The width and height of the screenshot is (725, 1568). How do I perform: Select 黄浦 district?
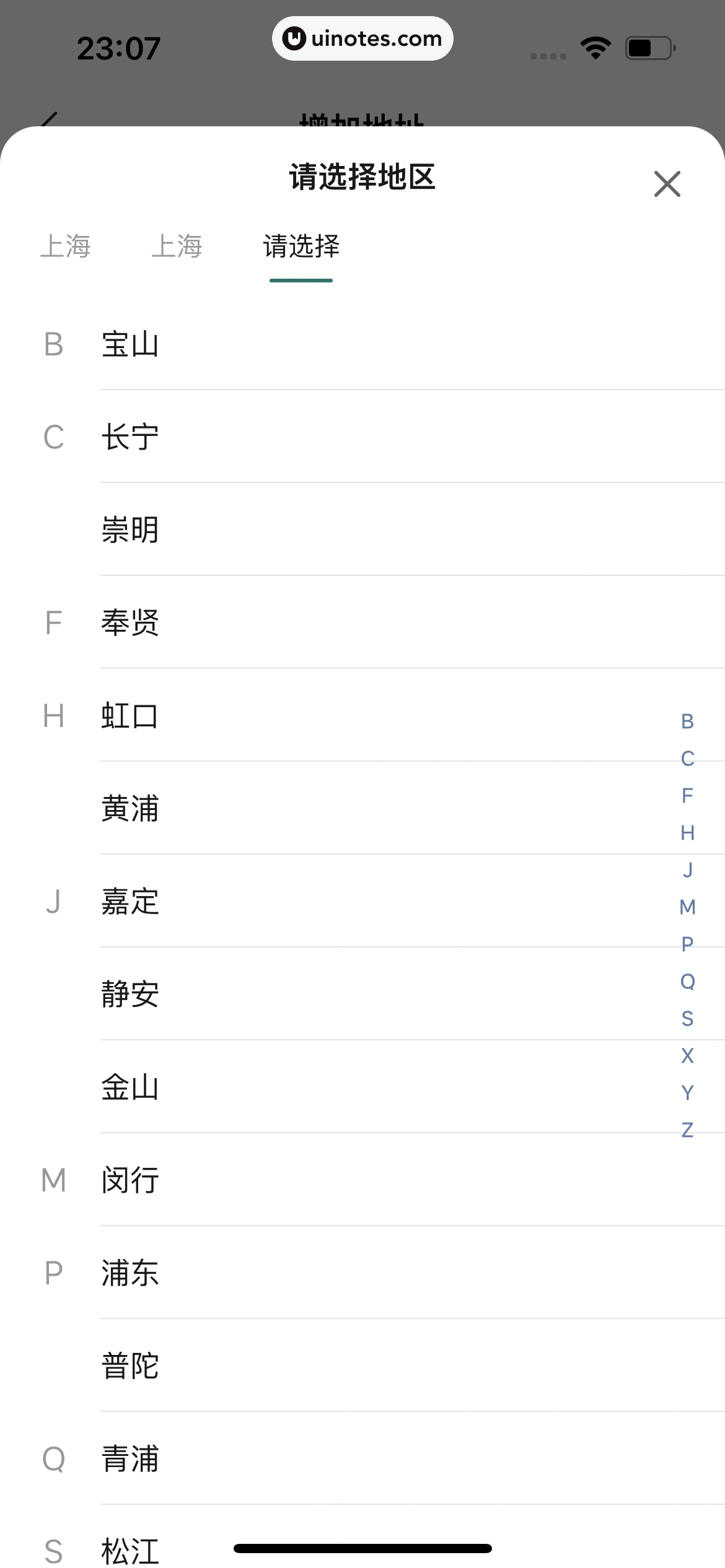(130, 808)
